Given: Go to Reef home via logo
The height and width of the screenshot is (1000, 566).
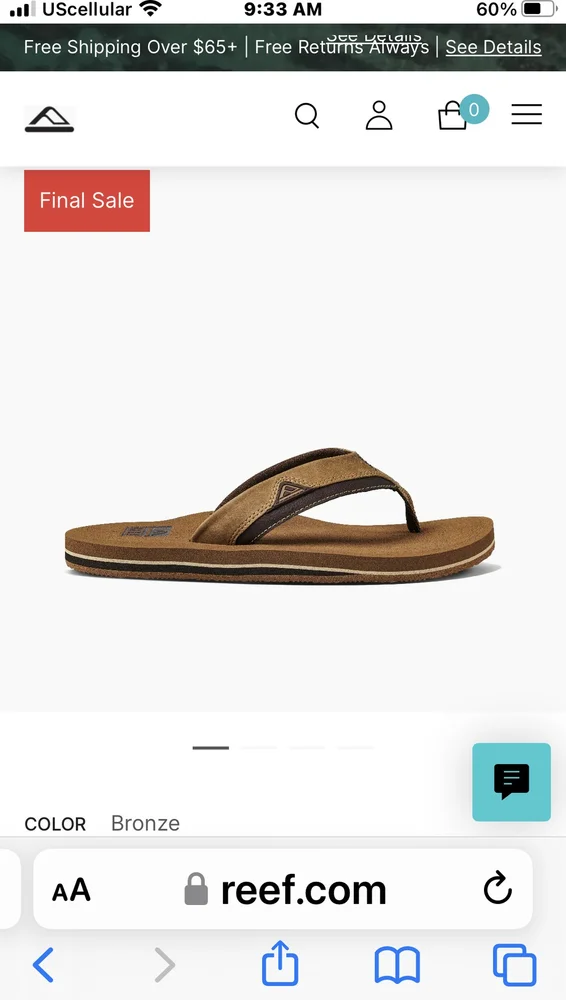Looking at the screenshot, I should pyautogui.click(x=50, y=119).
